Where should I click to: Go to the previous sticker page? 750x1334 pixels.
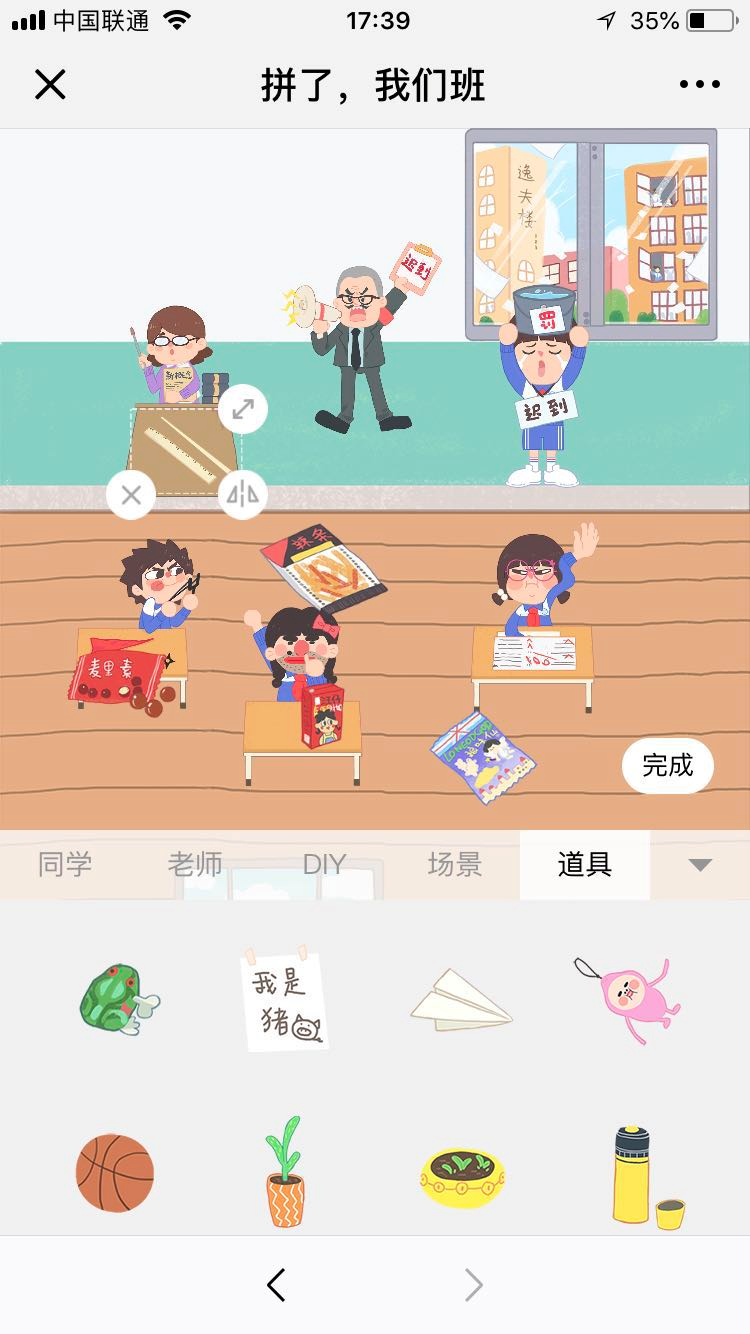277,1286
